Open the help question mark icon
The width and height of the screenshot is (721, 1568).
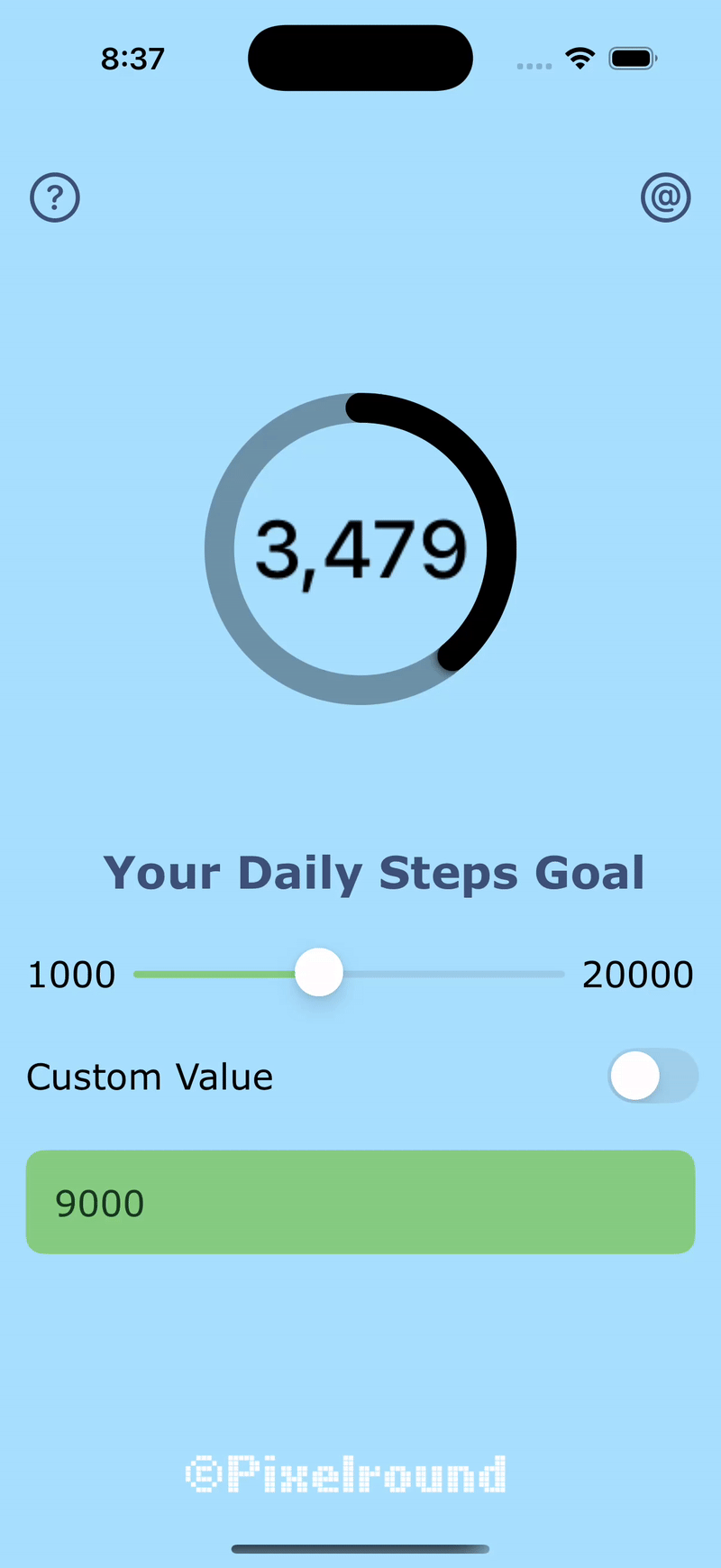(x=54, y=197)
